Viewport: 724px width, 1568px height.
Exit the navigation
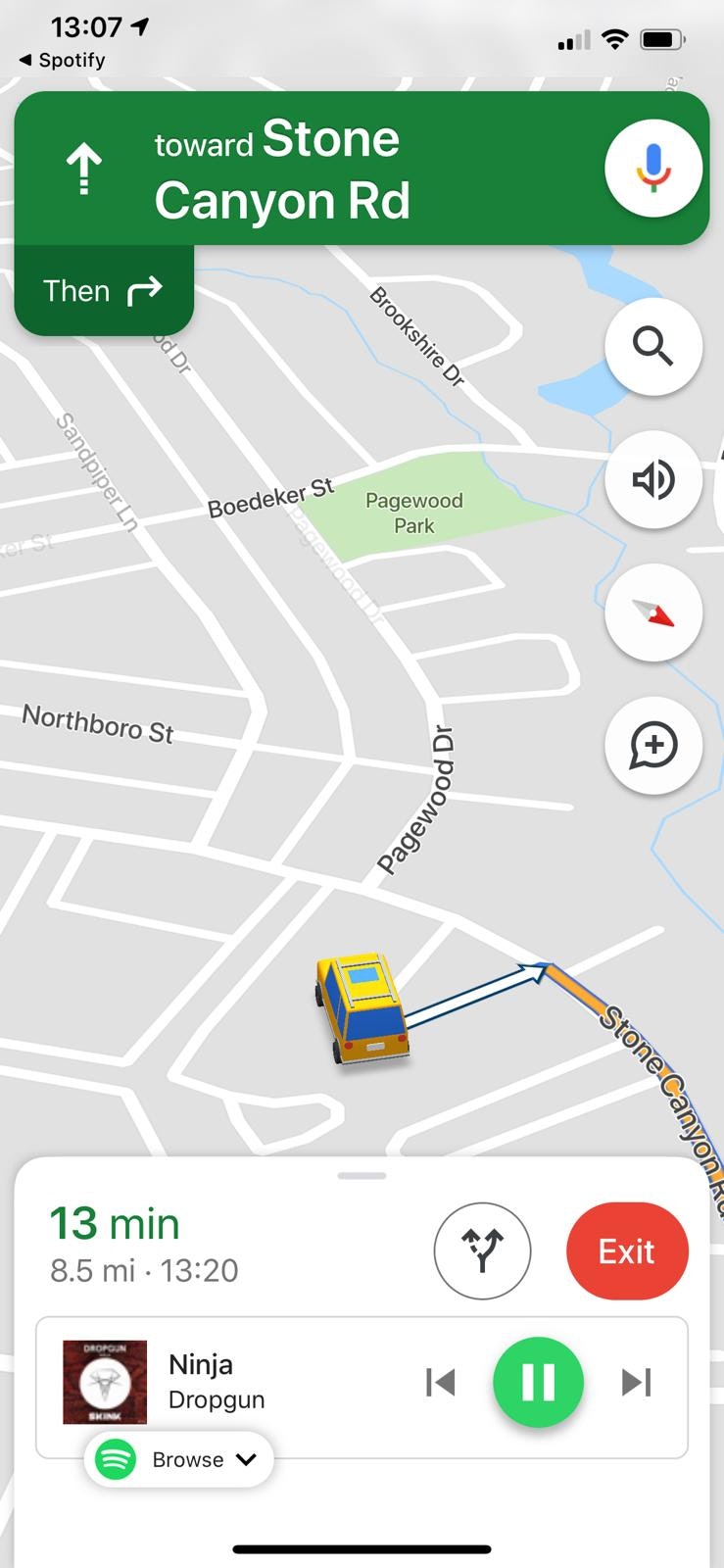tap(627, 1250)
